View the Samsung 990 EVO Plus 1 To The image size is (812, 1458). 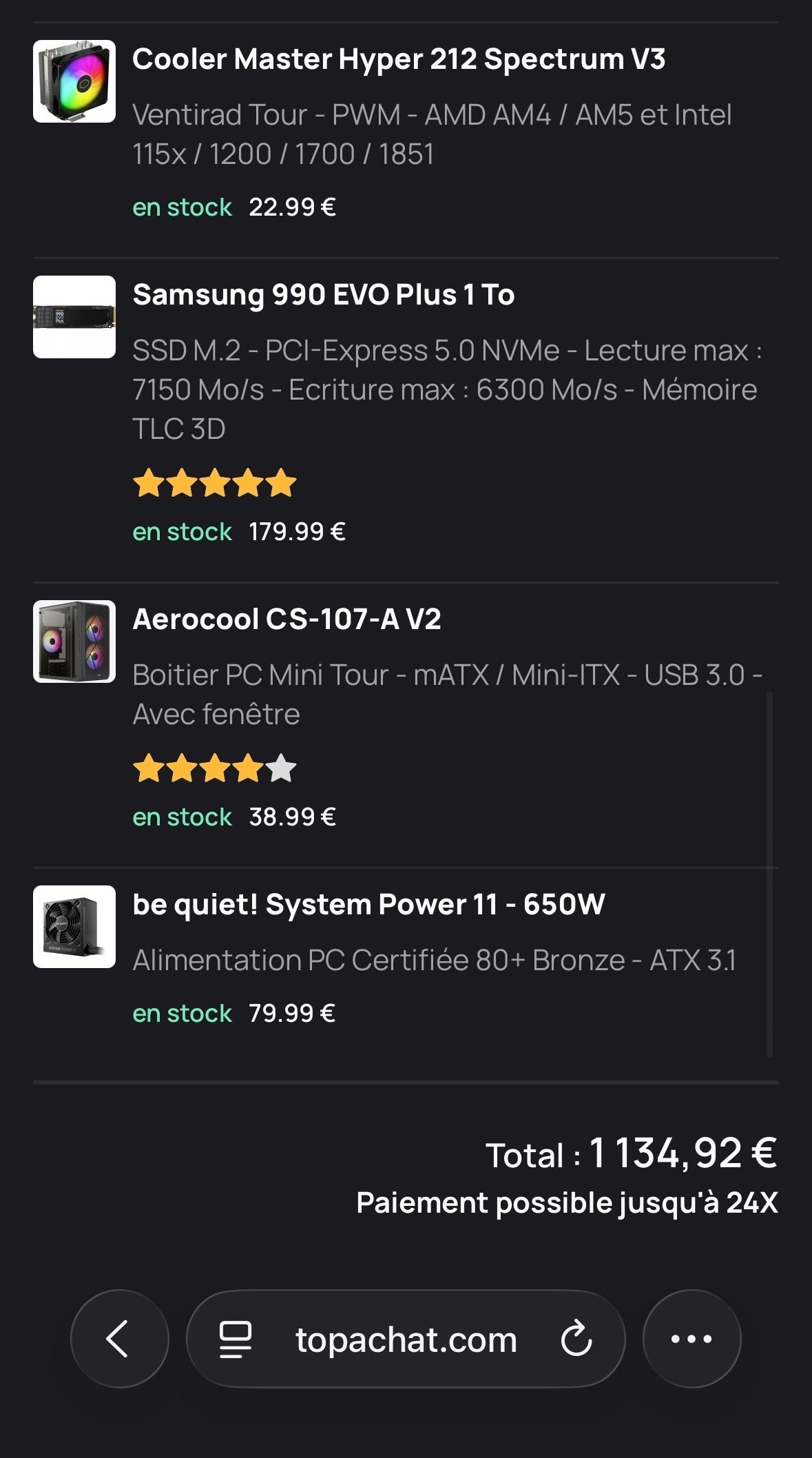tap(324, 295)
